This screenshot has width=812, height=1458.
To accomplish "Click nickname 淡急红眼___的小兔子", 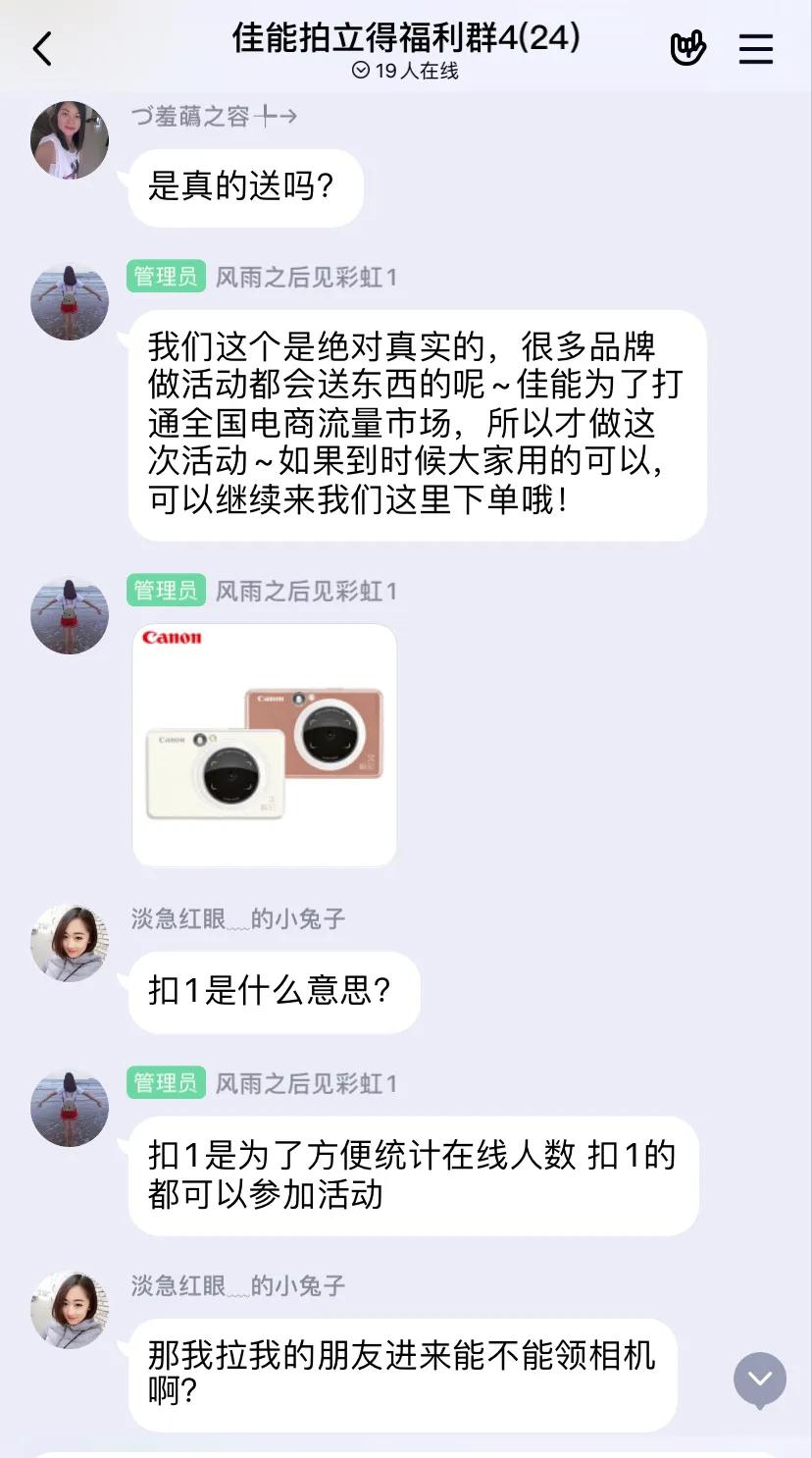I will [x=235, y=918].
